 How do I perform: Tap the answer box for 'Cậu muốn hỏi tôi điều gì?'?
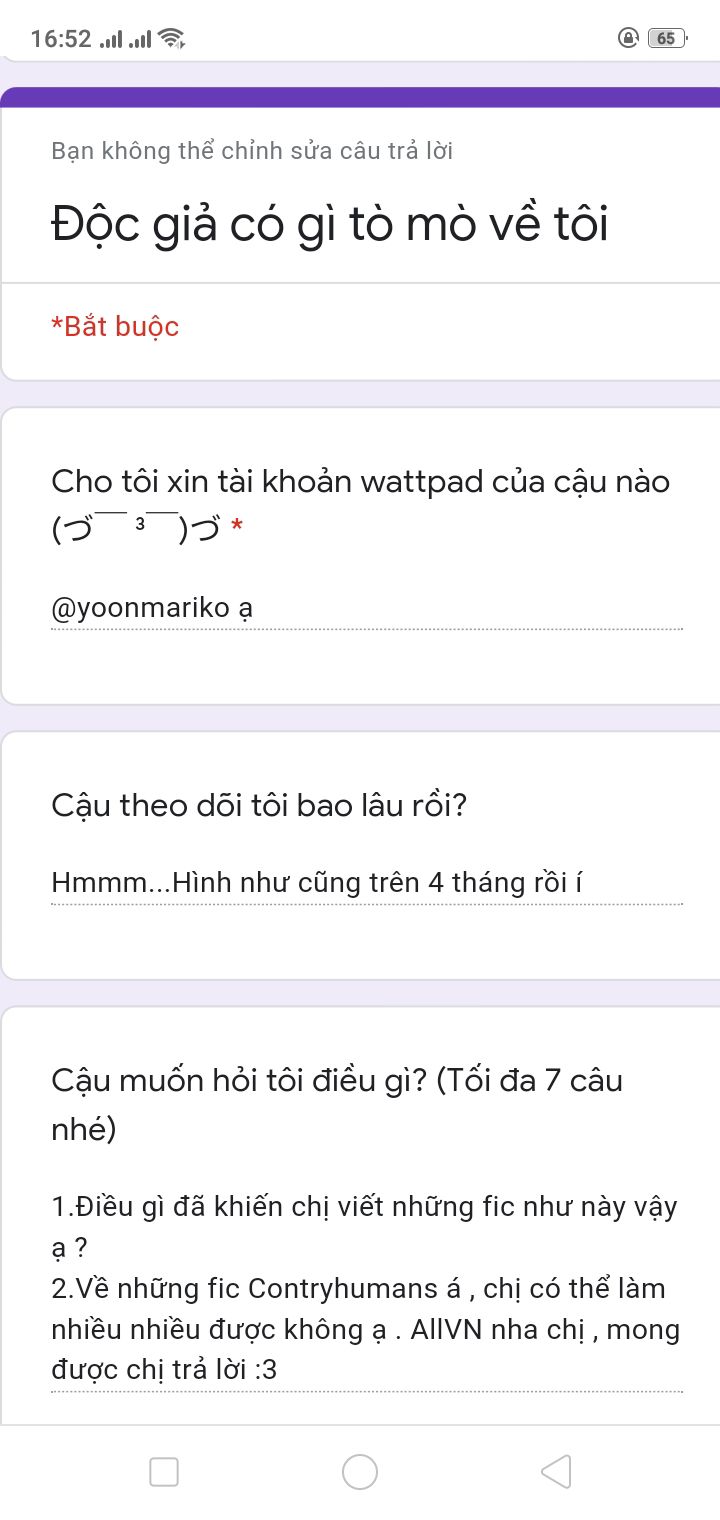click(x=366, y=1289)
